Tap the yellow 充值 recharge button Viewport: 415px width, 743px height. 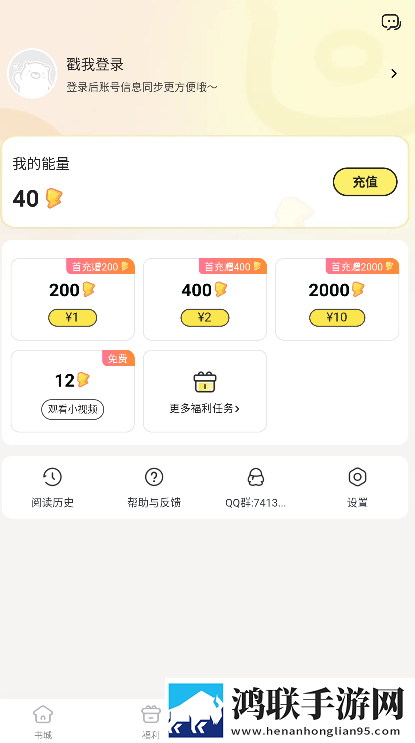[x=365, y=181]
